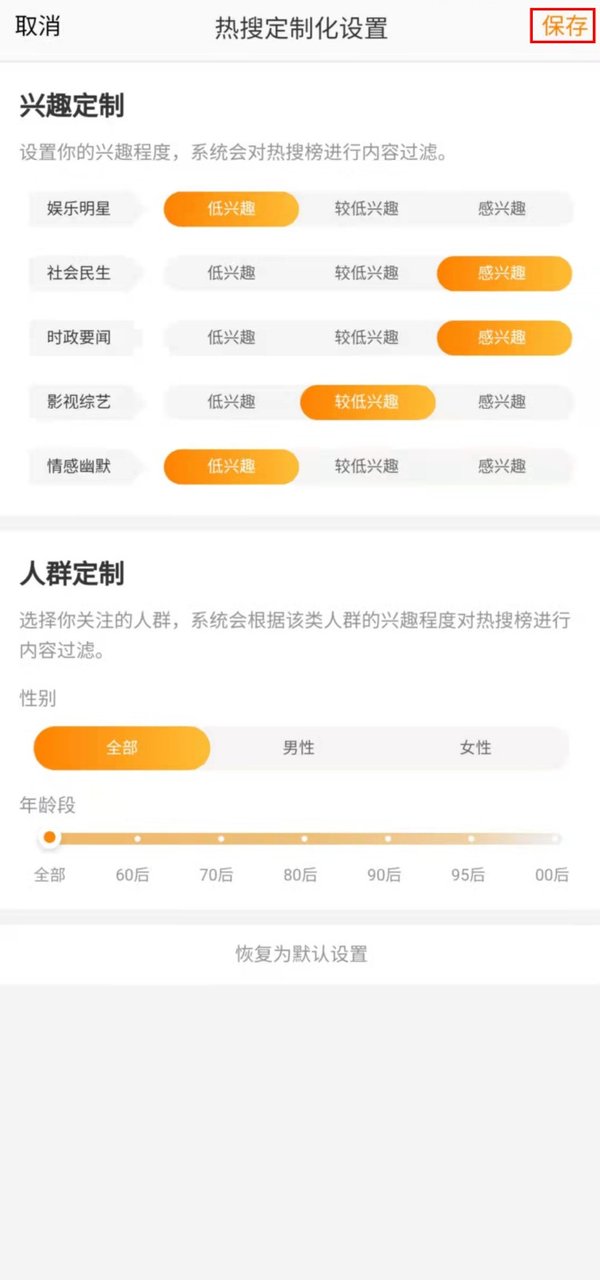Tap 恢复为默认设置 to restore defaults
Viewport: 600px width, 1280px height.
tap(301, 954)
